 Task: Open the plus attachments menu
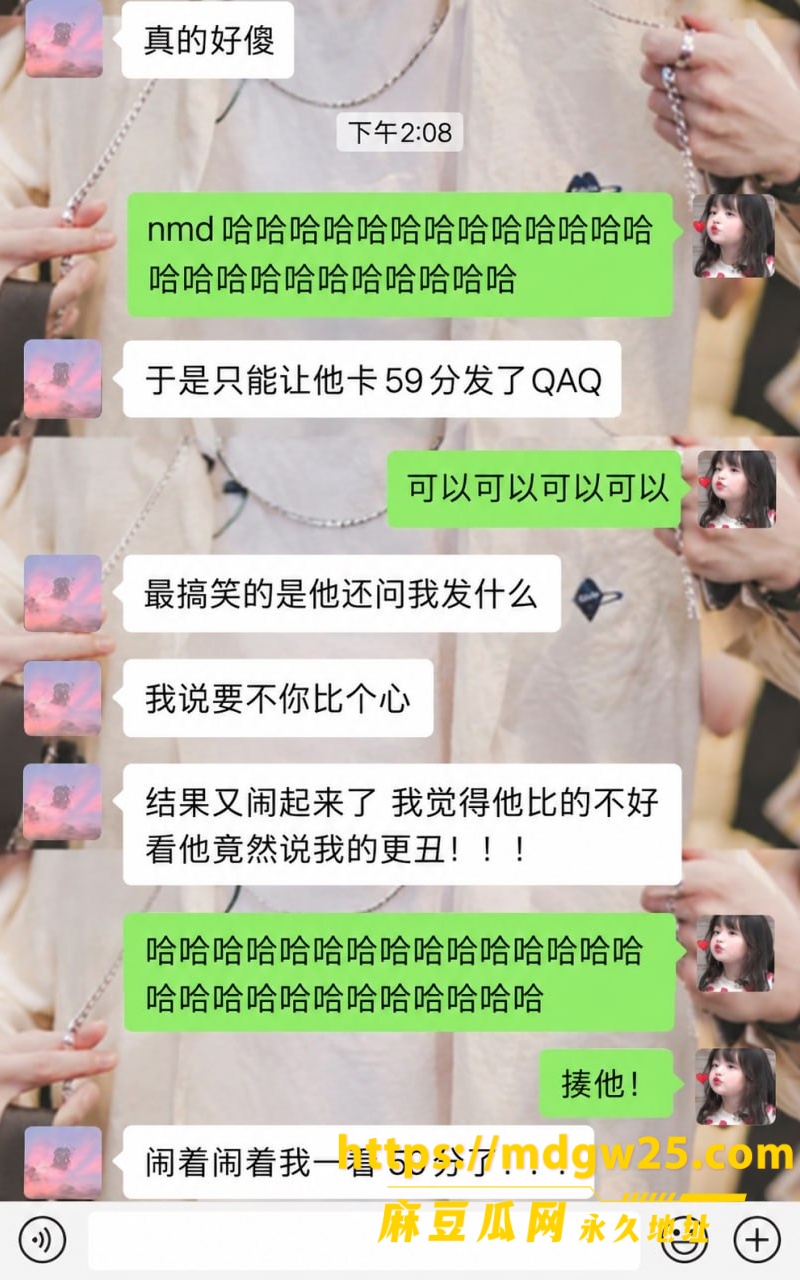[x=757, y=1240]
